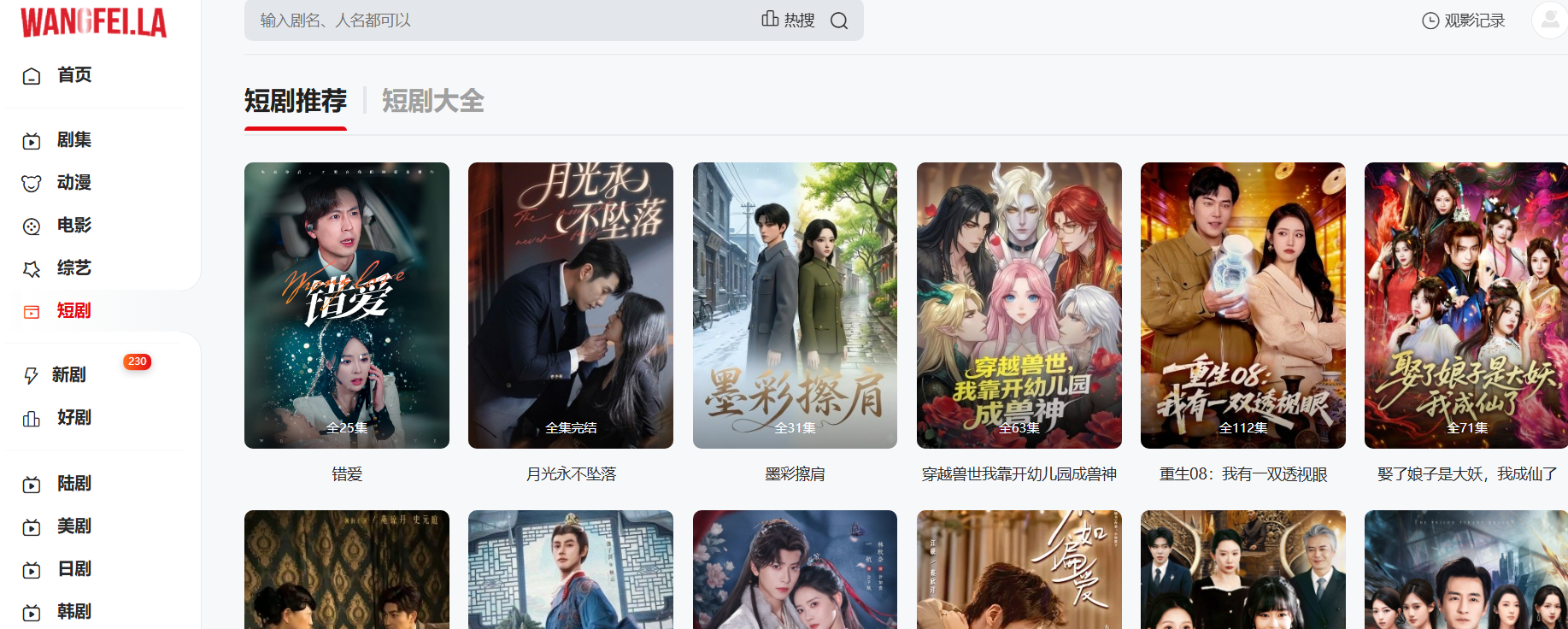Go to 陆剧 in the sidebar
The image size is (1568, 629).
pyautogui.click(x=73, y=484)
